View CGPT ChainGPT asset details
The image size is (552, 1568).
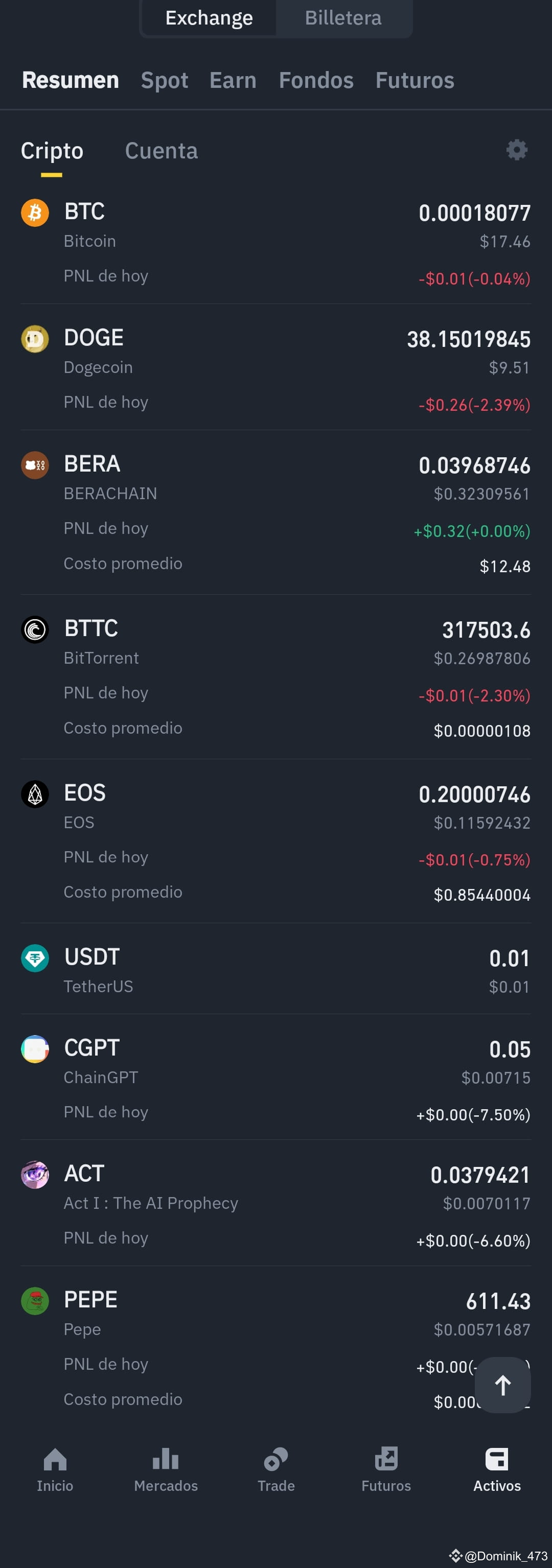275,1078
